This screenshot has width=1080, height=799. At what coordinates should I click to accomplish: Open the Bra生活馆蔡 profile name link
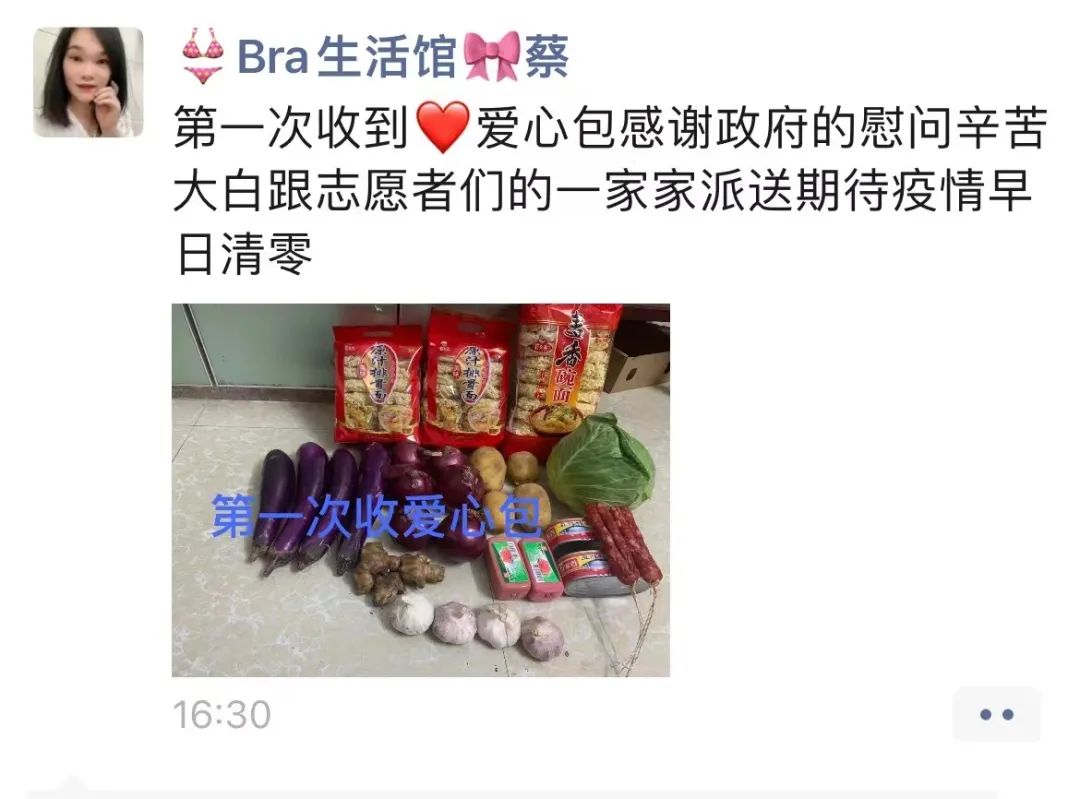pos(375,56)
